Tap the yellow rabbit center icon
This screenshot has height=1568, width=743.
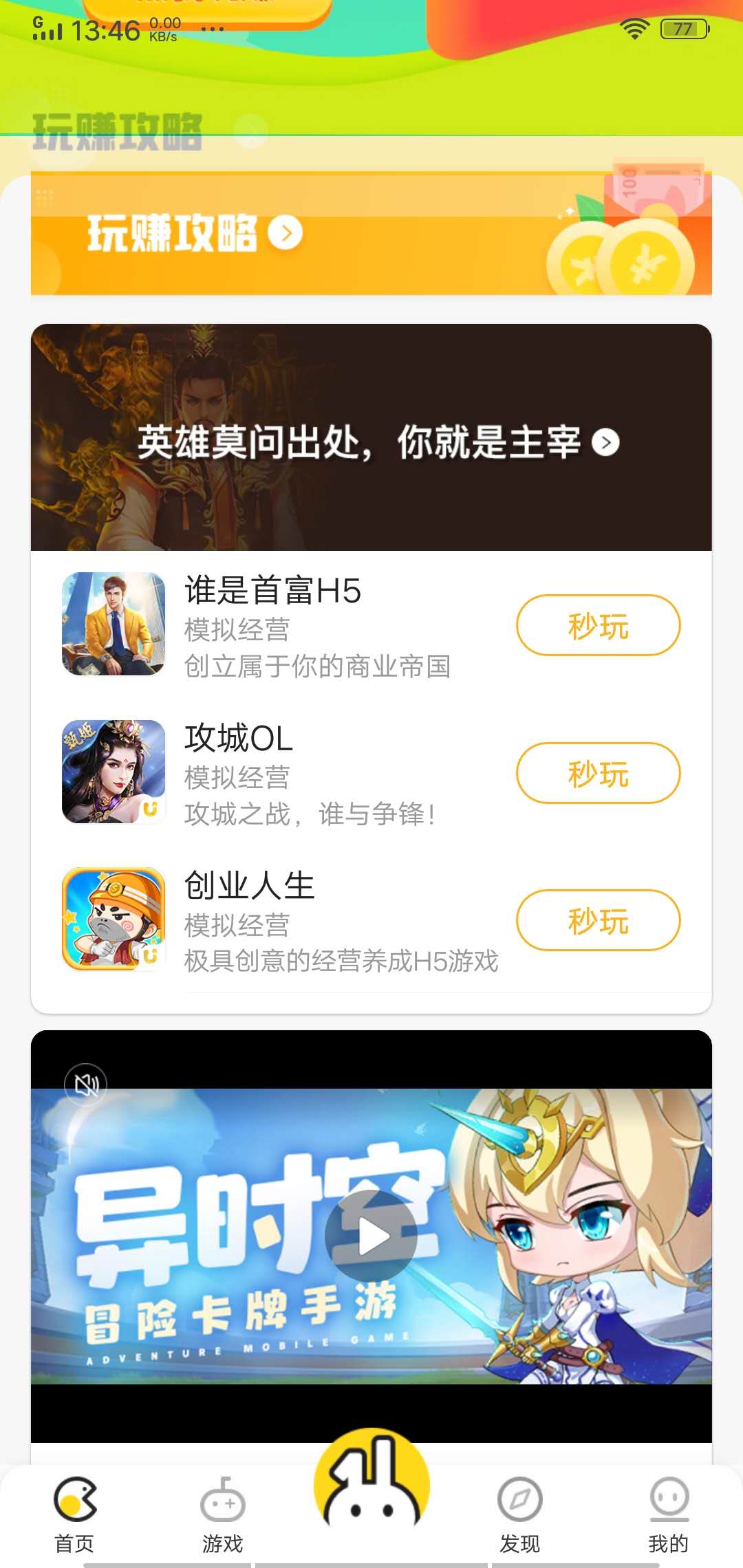click(x=371, y=1485)
